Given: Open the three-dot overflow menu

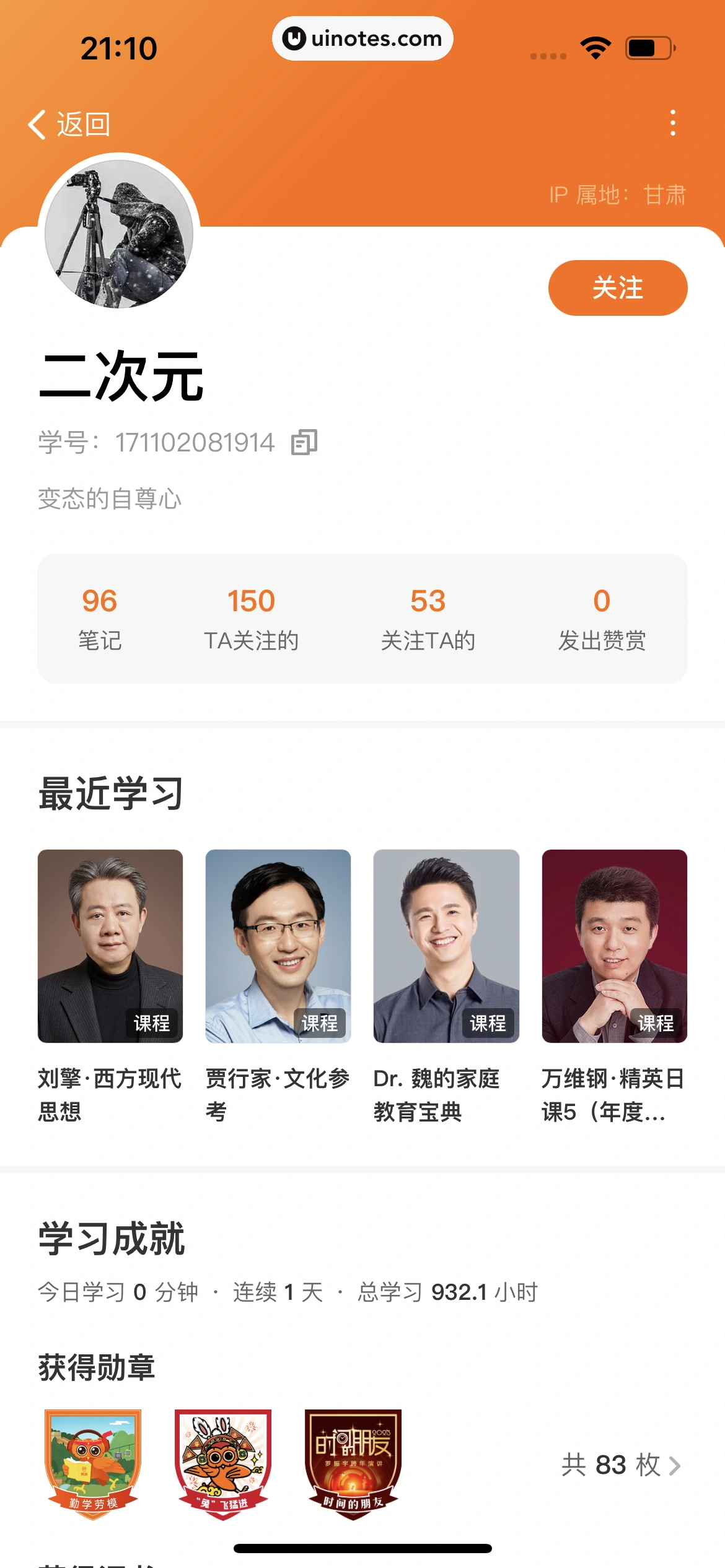Looking at the screenshot, I should click(x=672, y=123).
